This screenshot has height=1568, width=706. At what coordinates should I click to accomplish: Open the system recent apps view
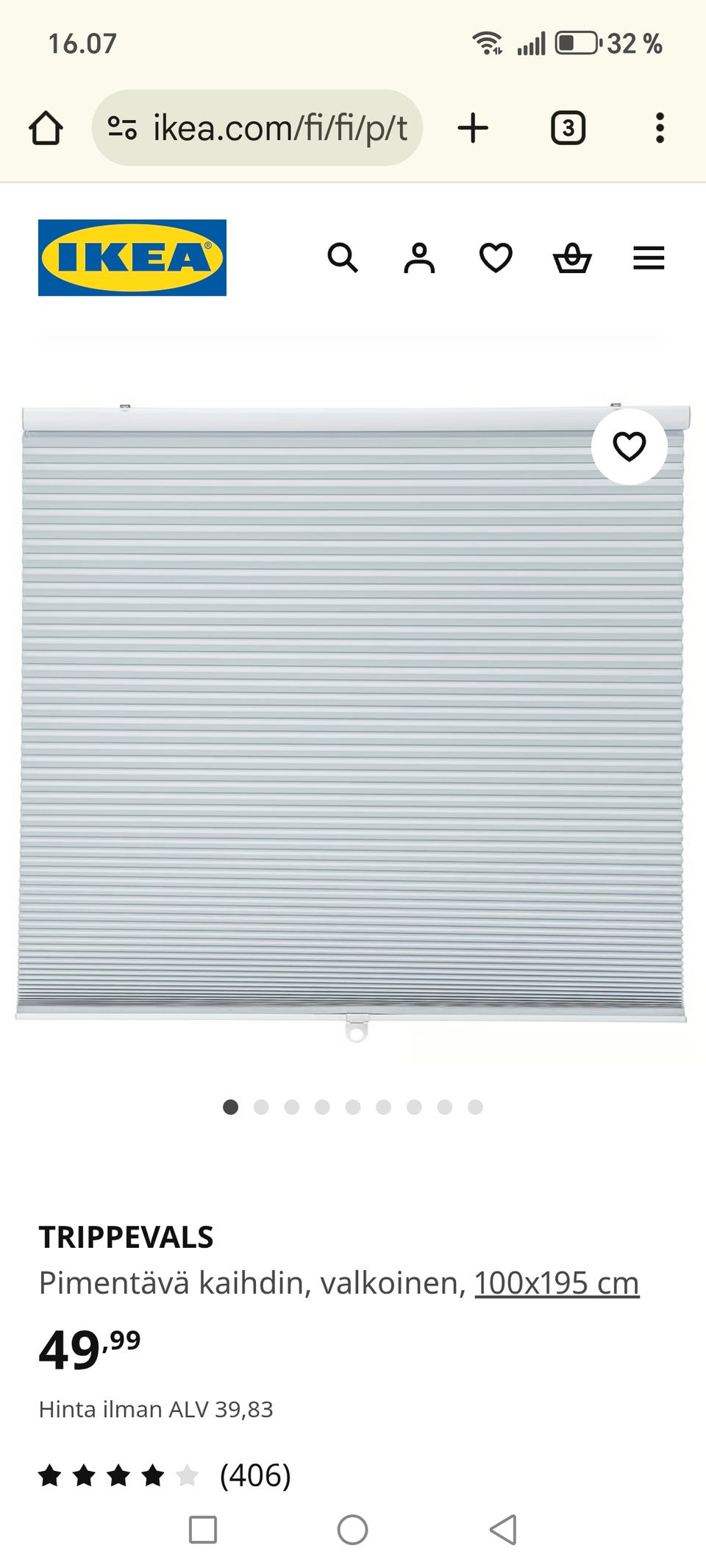(203, 1530)
